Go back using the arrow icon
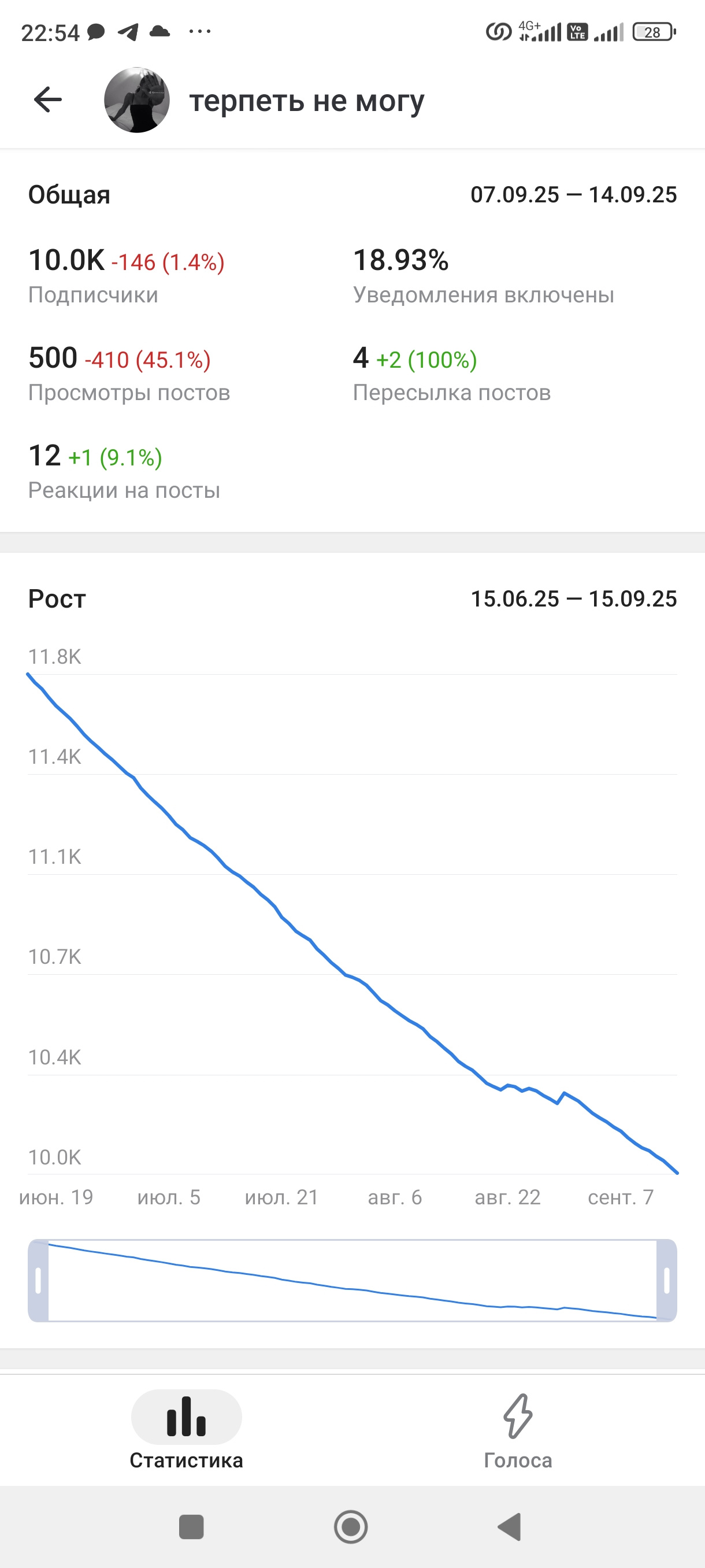The image size is (705, 1568). (x=48, y=100)
